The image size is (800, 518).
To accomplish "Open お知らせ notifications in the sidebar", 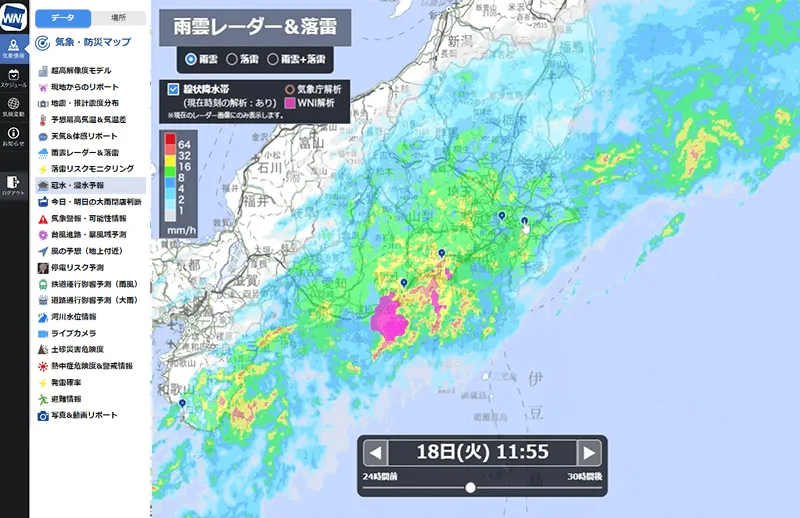I will click(14, 138).
